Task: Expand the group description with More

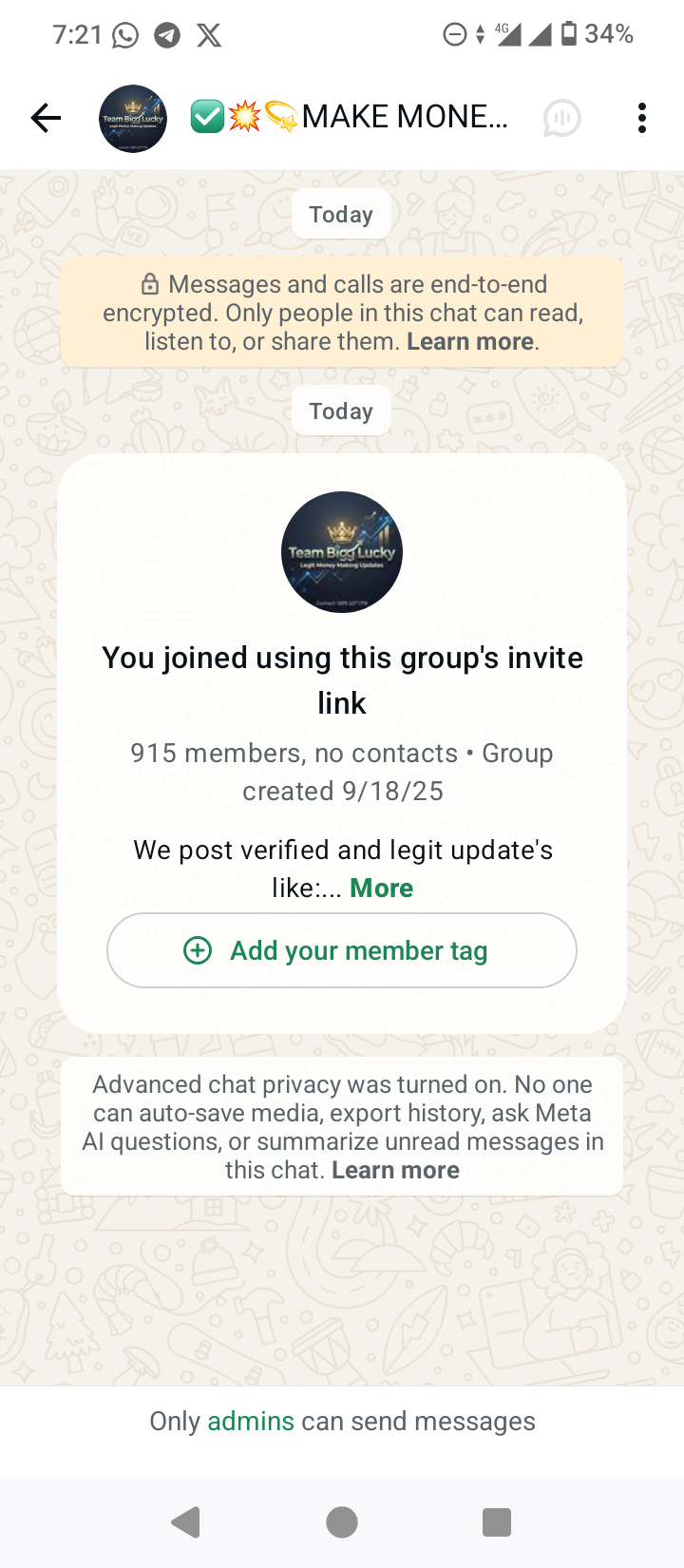Action: (x=381, y=889)
